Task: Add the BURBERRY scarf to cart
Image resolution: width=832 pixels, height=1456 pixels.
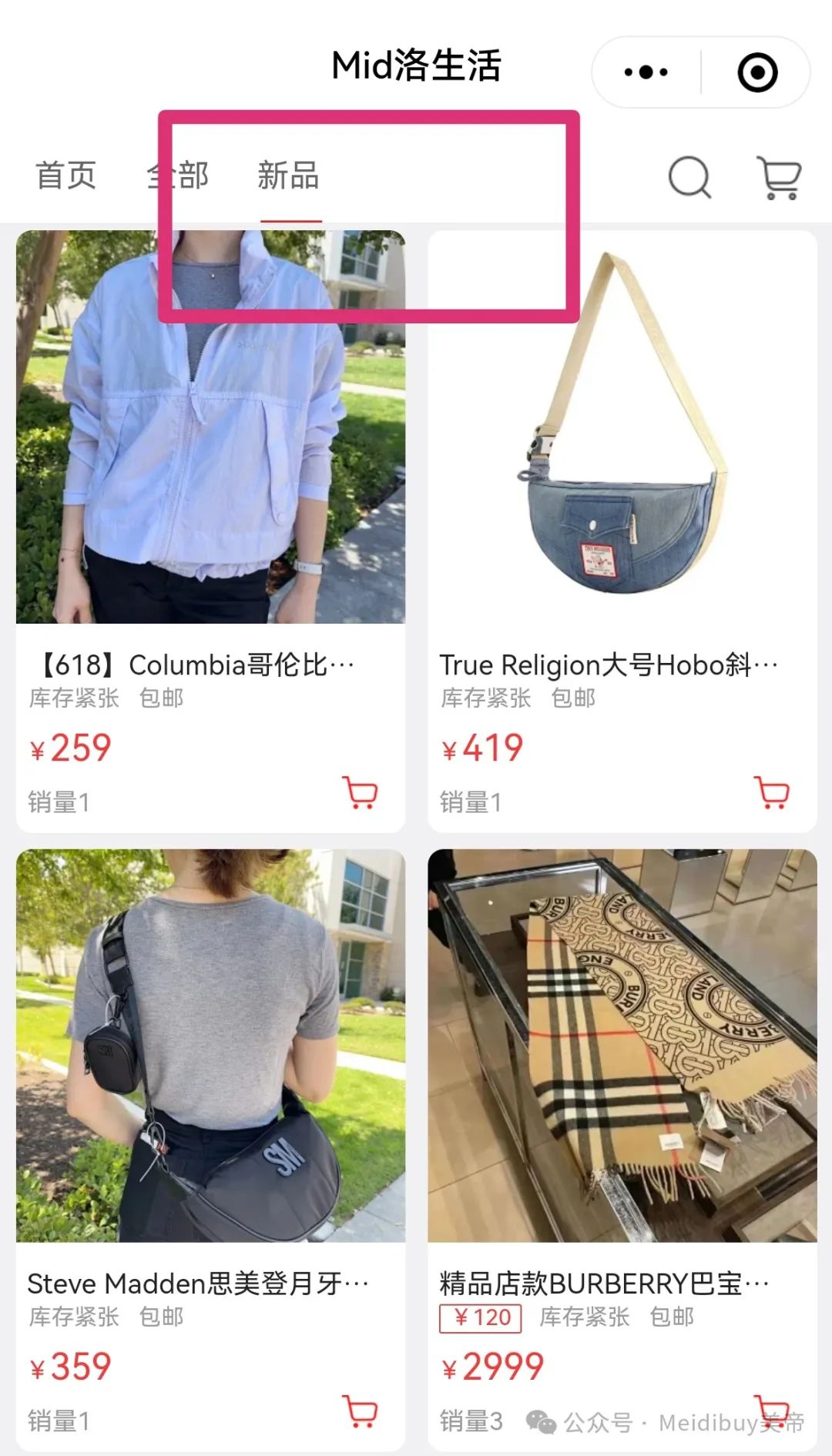Action: [772, 1411]
